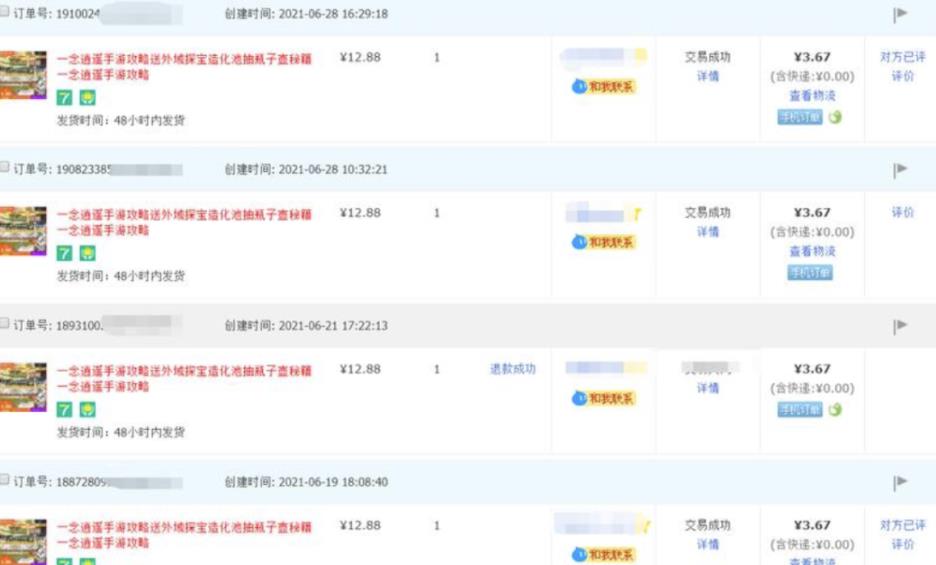Tap 和我联系 in the 10:32:21 order
Image resolution: width=936 pixels, height=565 pixels.
[x=604, y=243]
